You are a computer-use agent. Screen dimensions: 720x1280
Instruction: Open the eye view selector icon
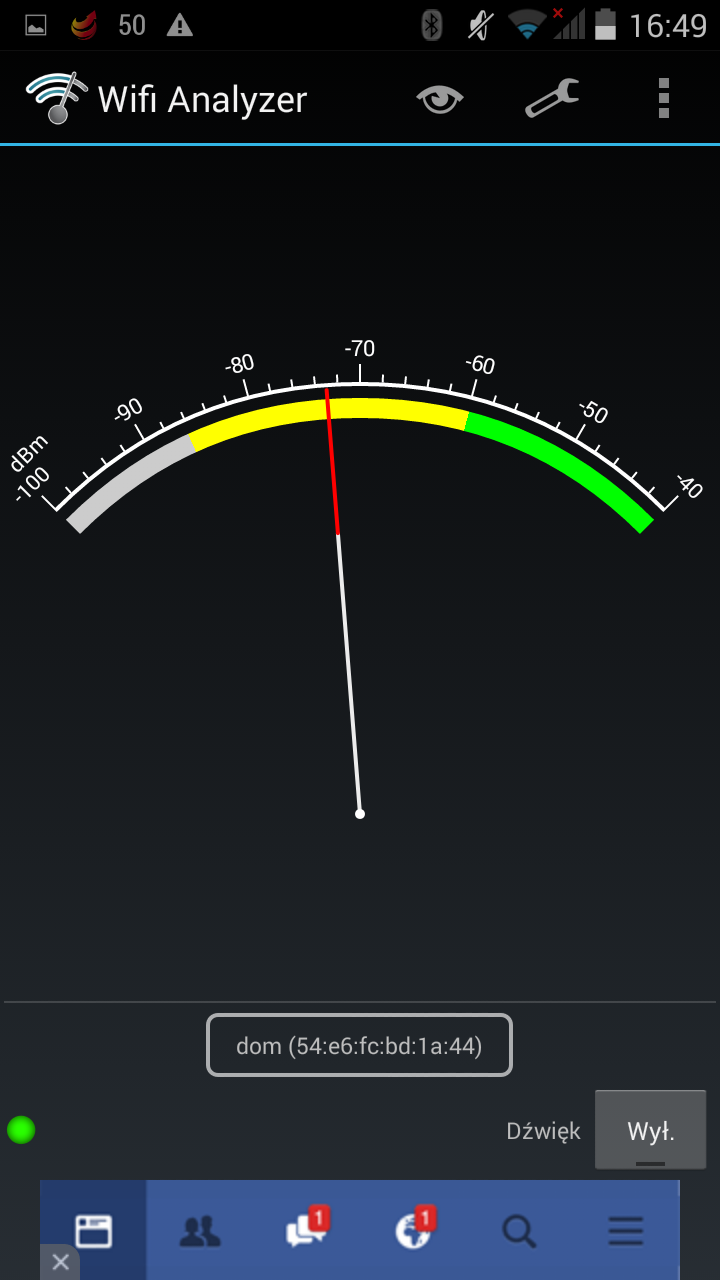coord(440,99)
